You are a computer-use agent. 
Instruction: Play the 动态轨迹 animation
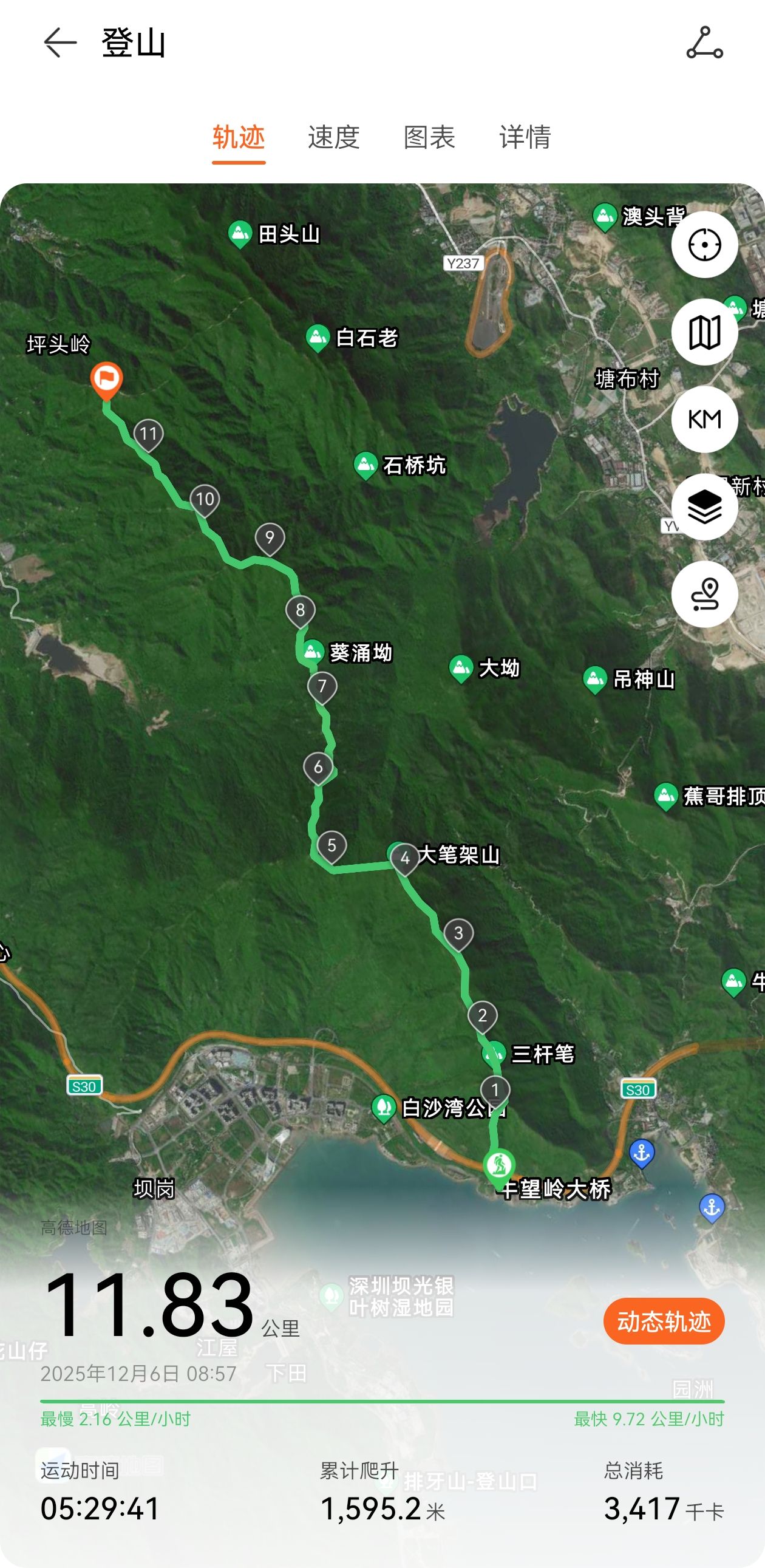(664, 1321)
